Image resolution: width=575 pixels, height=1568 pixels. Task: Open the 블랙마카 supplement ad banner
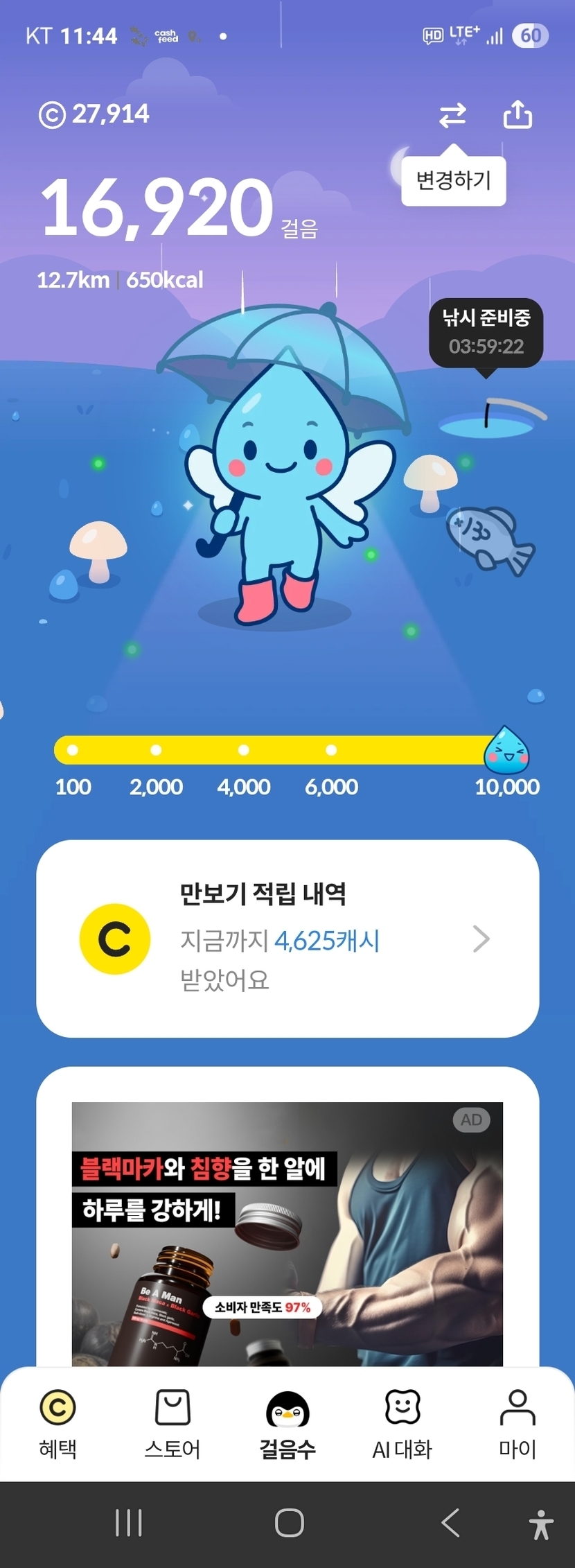pos(287,1234)
